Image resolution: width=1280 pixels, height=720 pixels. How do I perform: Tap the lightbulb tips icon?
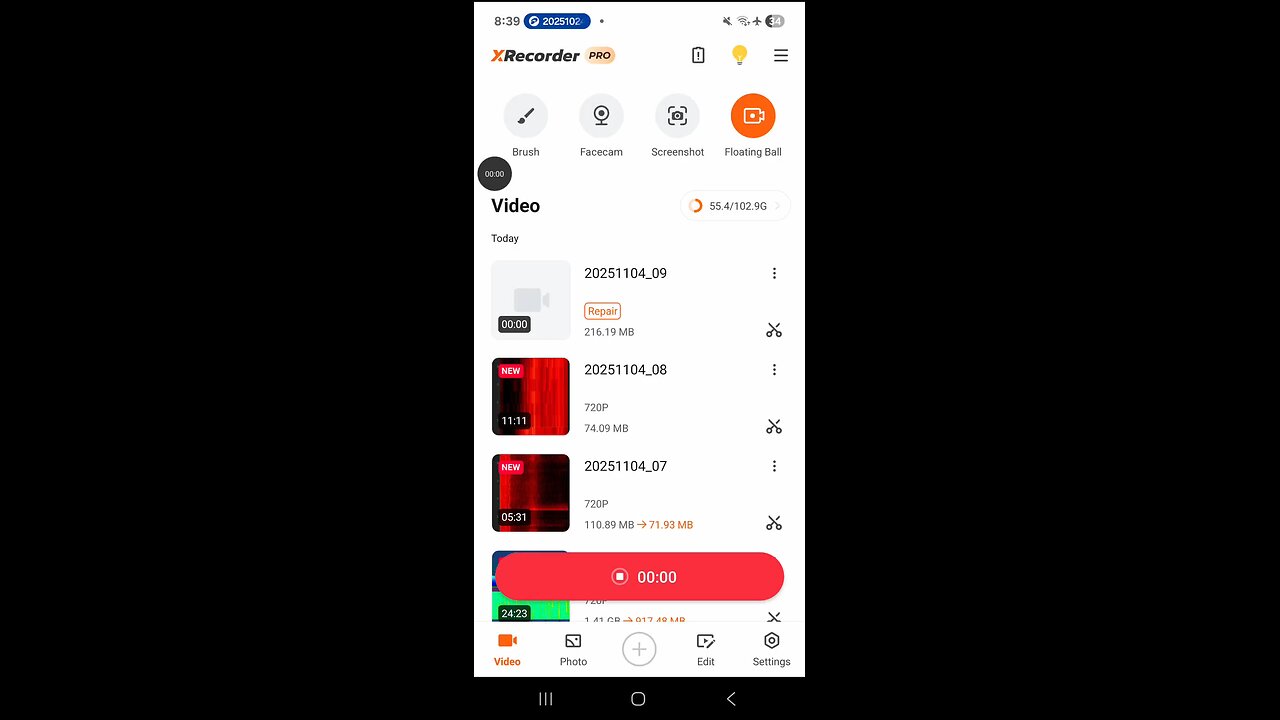(x=739, y=56)
